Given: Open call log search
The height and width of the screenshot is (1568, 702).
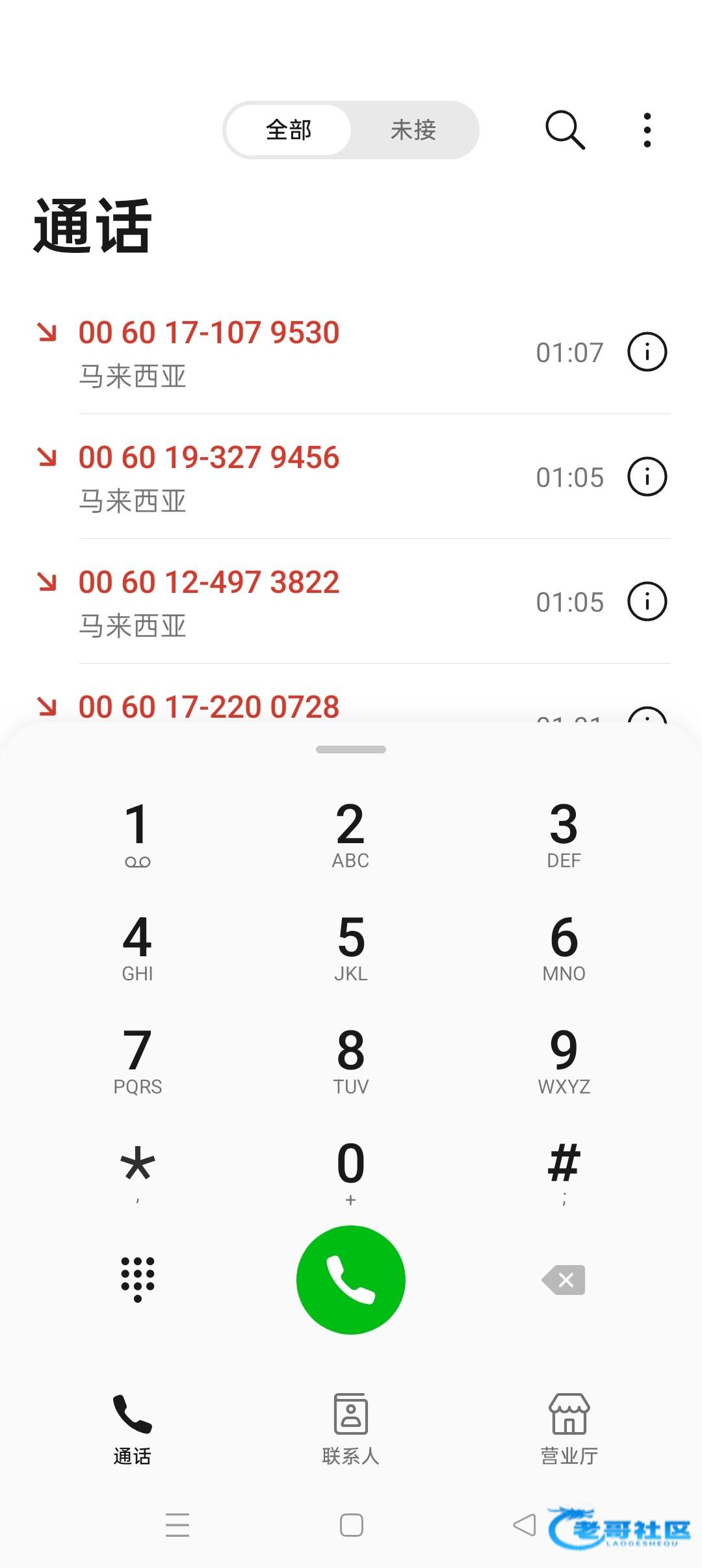Looking at the screenshot, I should click(x=565, y=130).
